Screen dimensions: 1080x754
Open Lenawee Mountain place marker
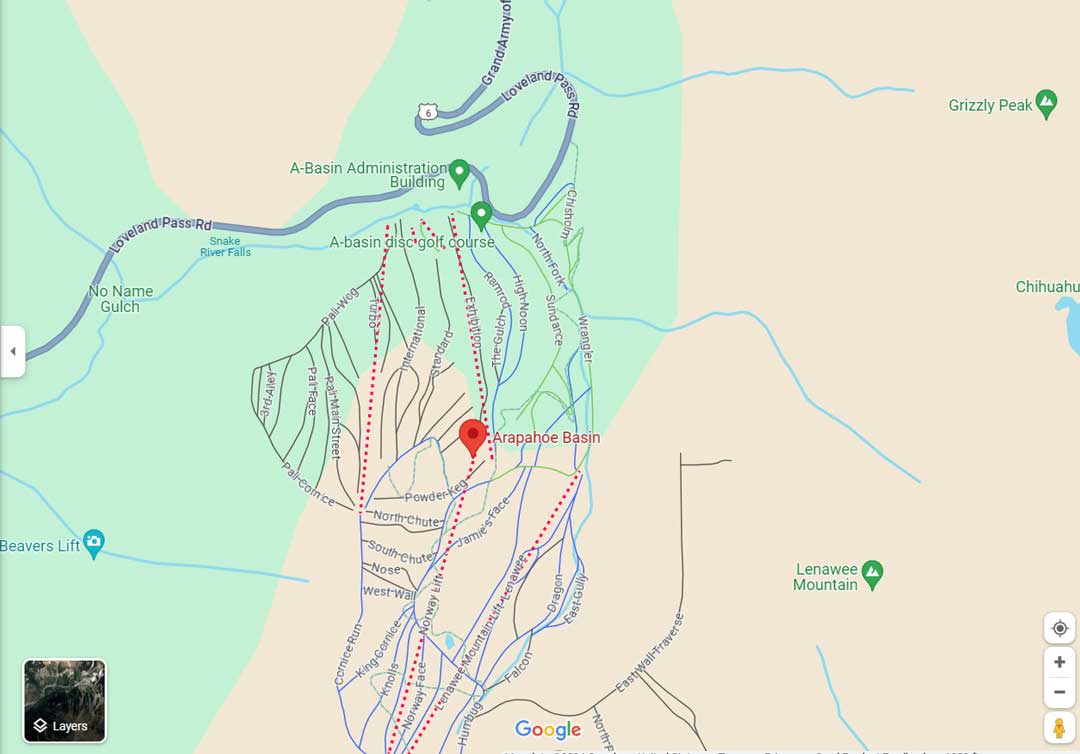pyautogui.click(x=872, y=572)
